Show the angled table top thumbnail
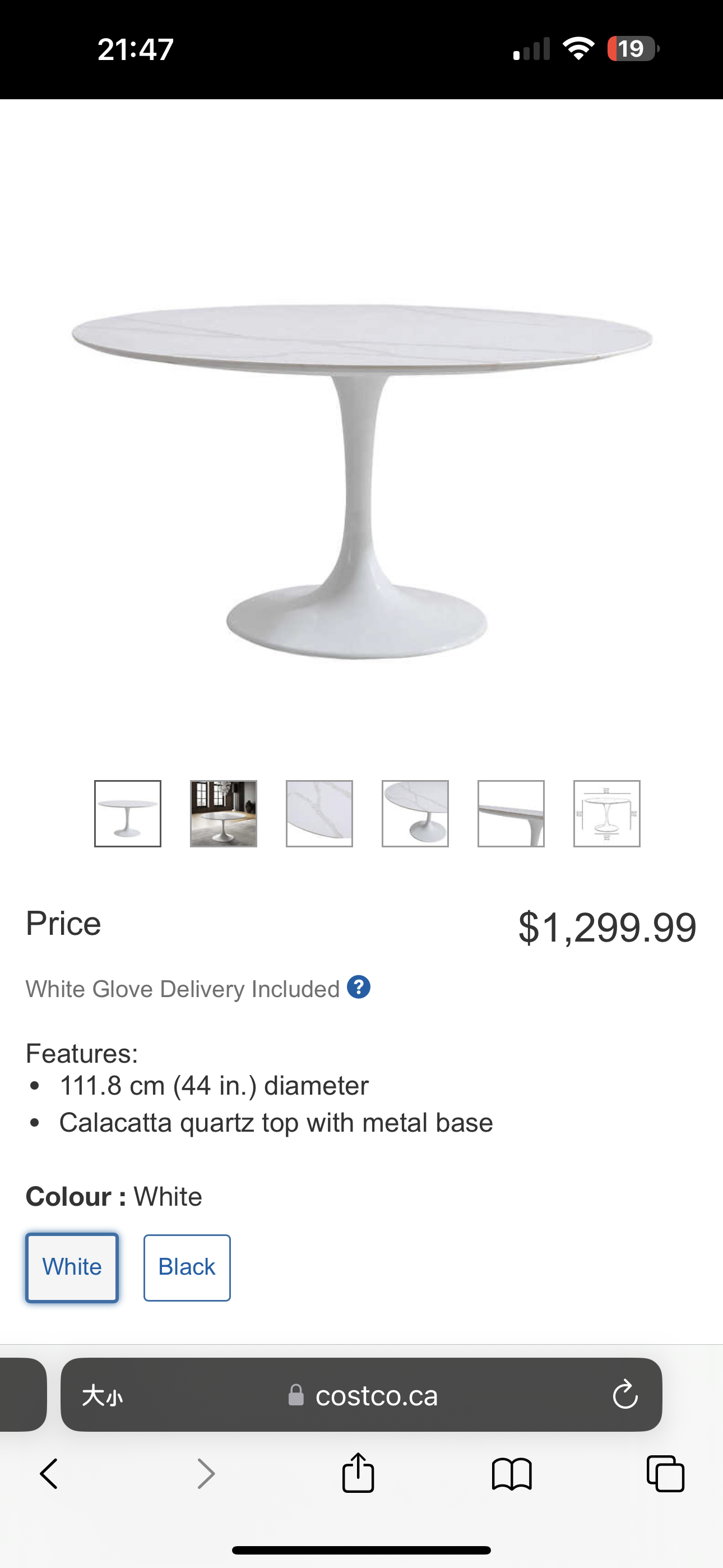The image size is (723, 1568). (415, 813)
